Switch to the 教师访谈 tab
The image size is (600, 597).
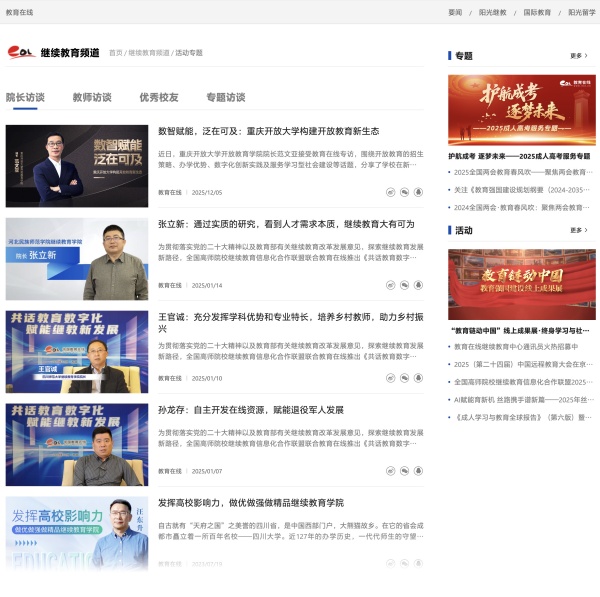(91, 97)
